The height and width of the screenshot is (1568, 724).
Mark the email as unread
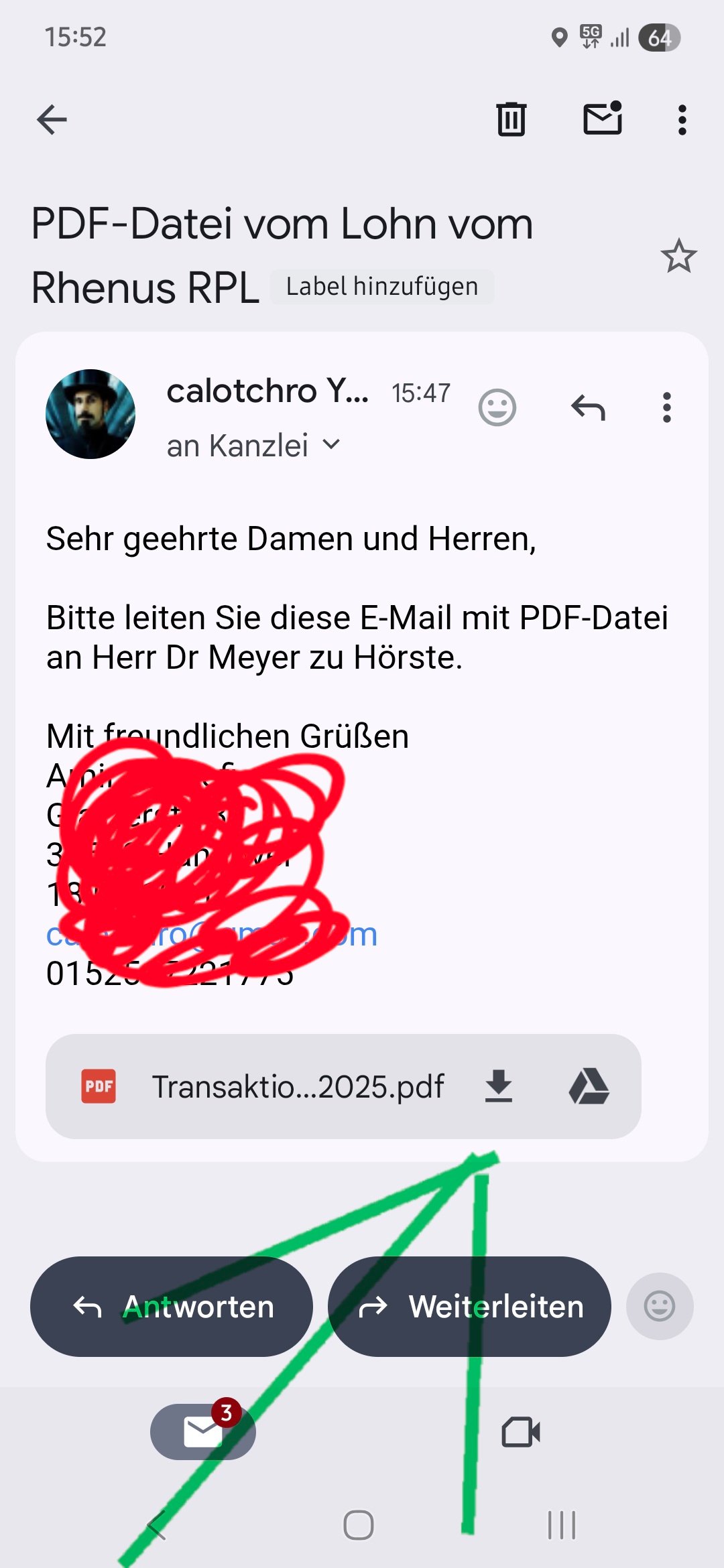pos(602,119)
